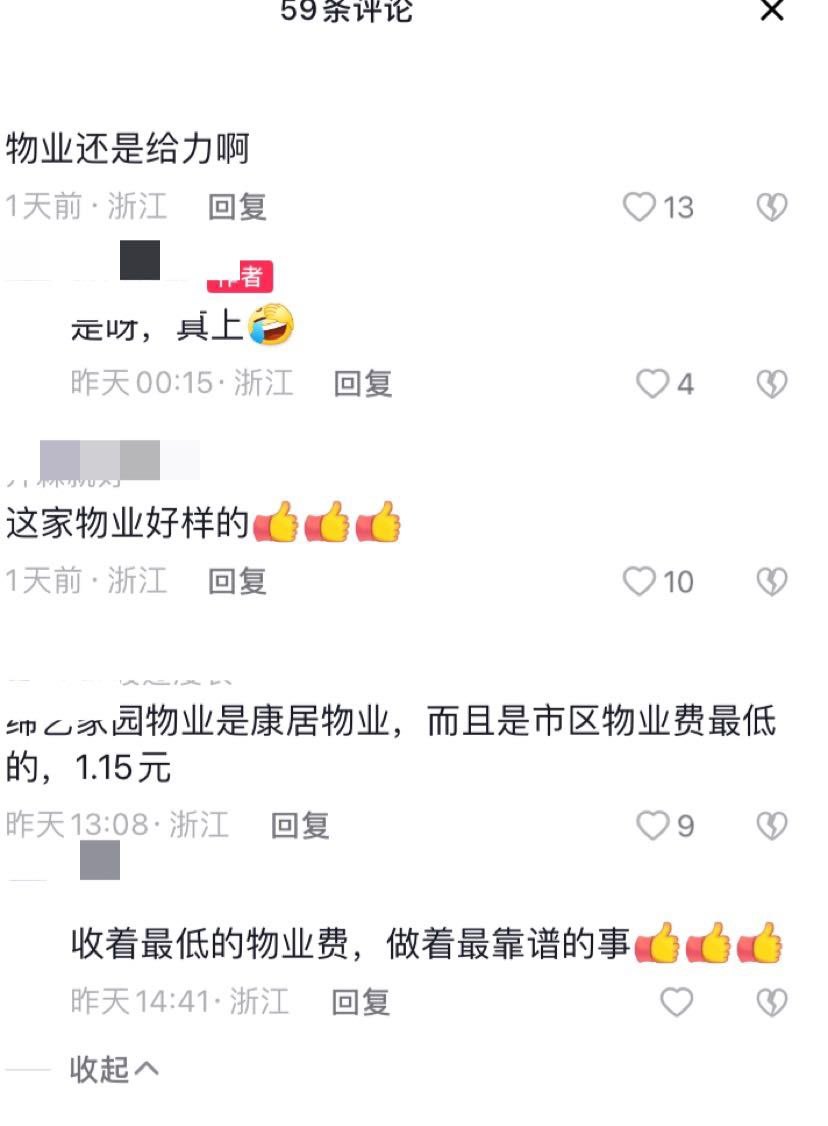Image resolution: width=828 pixels, height=1126 pixels.
Task: Reply to the comment 收着最低的物业费
Action: pyautogui.click(x=360, y=1001)
